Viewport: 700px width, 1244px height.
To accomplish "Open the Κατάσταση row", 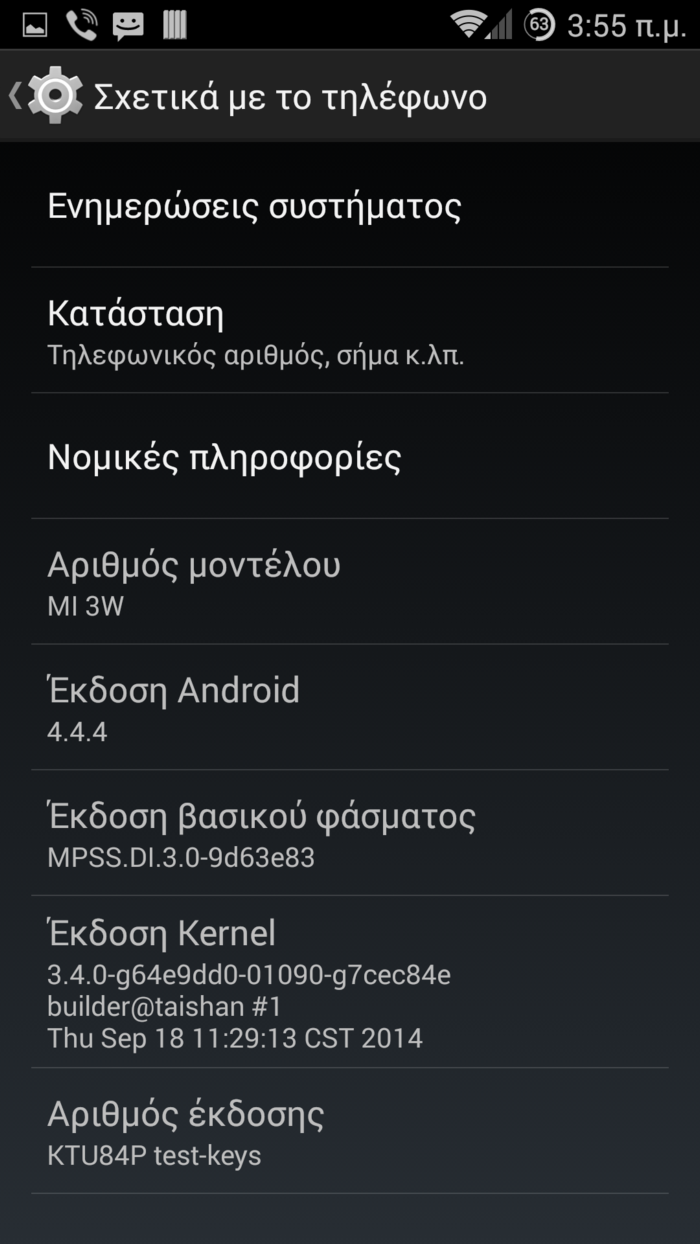I will tap(350, 330).
